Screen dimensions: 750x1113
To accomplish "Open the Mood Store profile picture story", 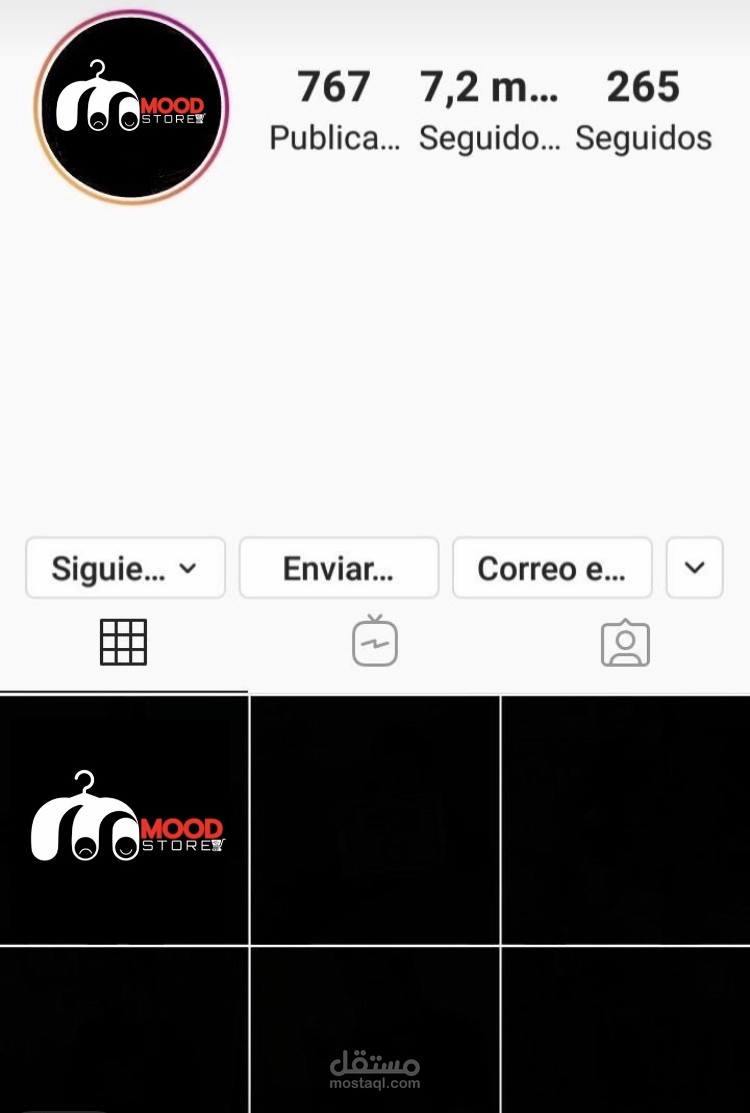I will pyautogui.click(x=131, y=106).
